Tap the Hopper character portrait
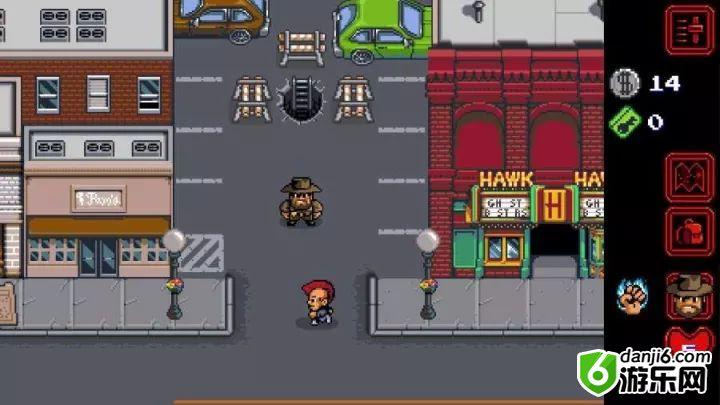This screenshot has height=405, width=720. (x=688, y=293)
